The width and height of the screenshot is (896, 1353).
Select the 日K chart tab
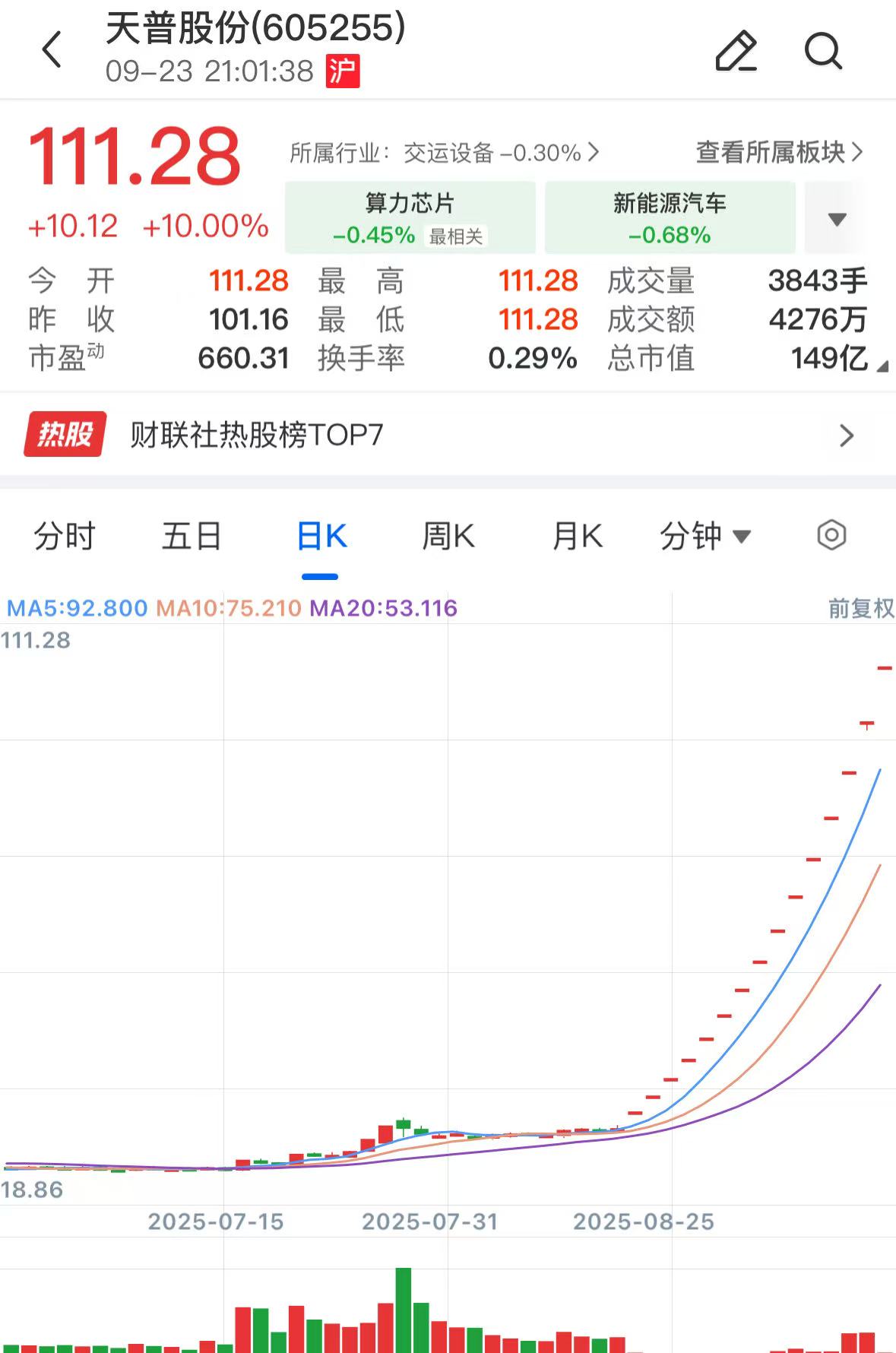tap(321, 536)
